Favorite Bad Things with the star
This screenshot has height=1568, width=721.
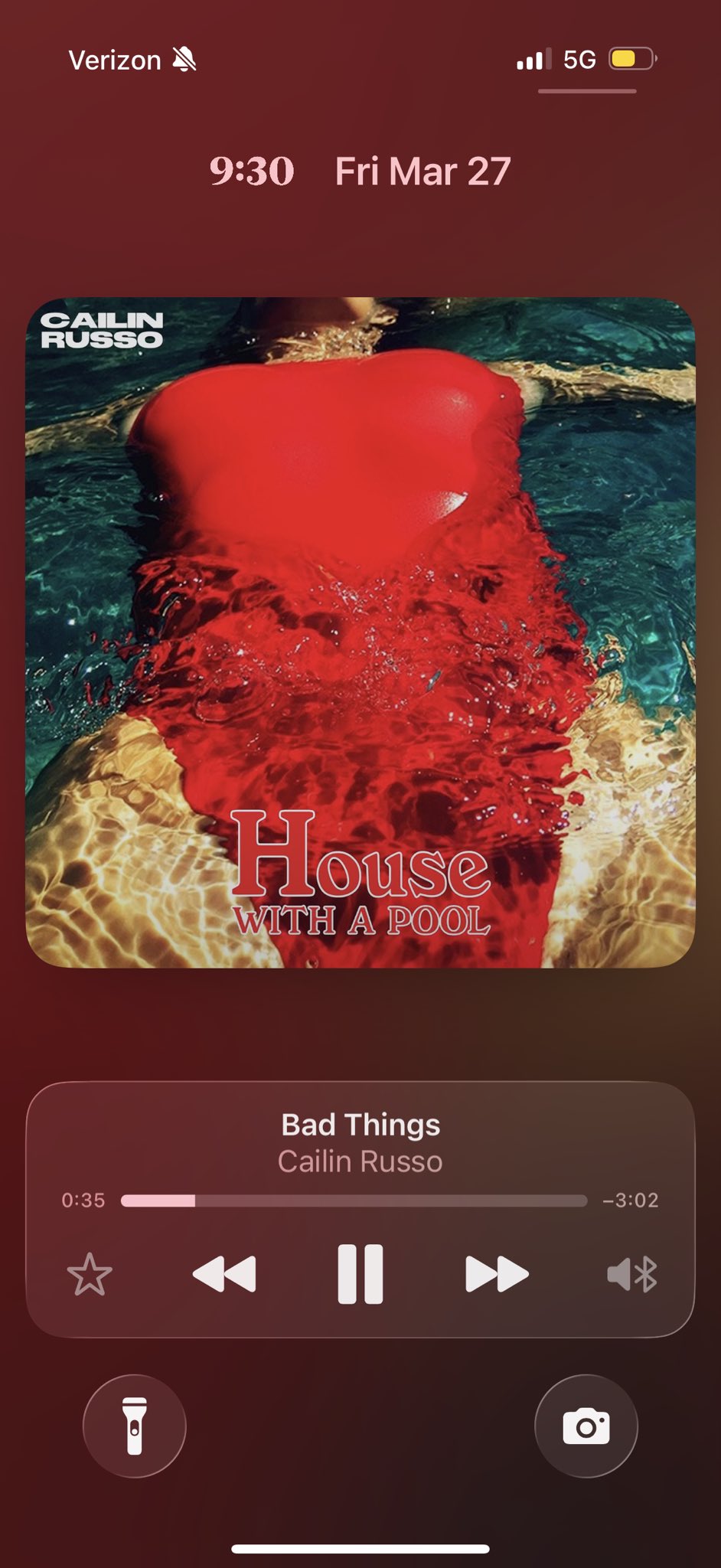pyautogui.click(x=90, y=1275)
